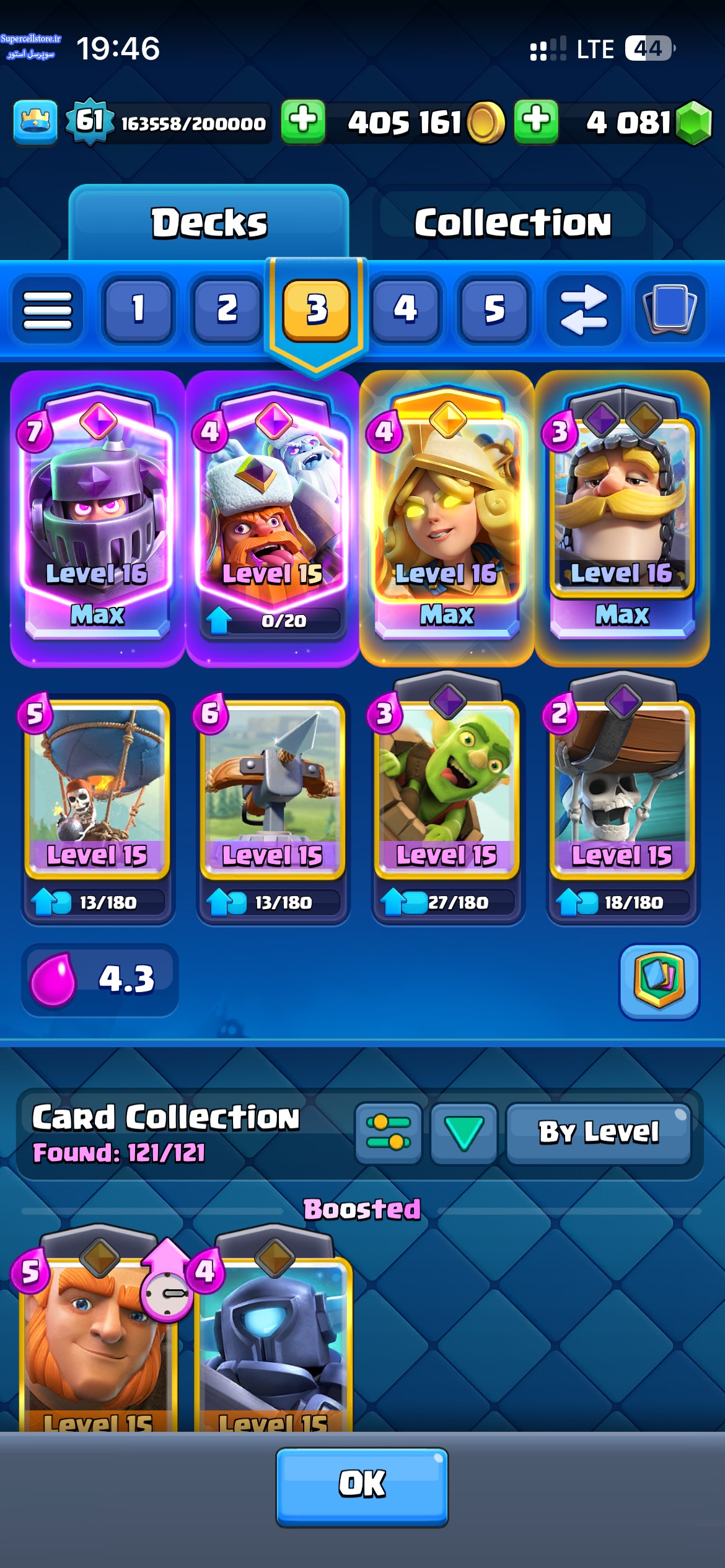Switch to the Collection tab
Viewport: 725px width, 1568px height.
[512, 223]
